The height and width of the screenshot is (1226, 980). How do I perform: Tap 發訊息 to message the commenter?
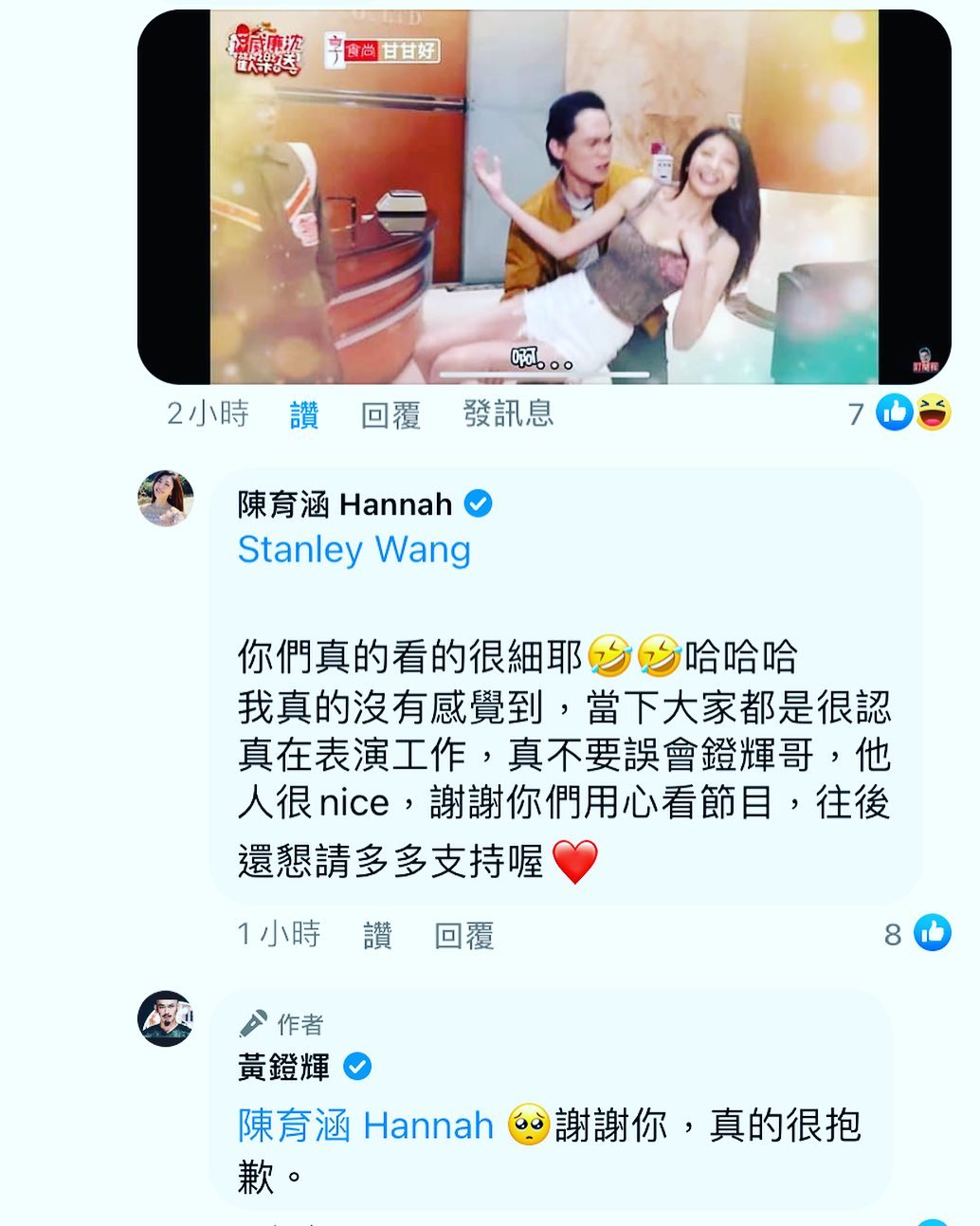[x=508, y=413]
